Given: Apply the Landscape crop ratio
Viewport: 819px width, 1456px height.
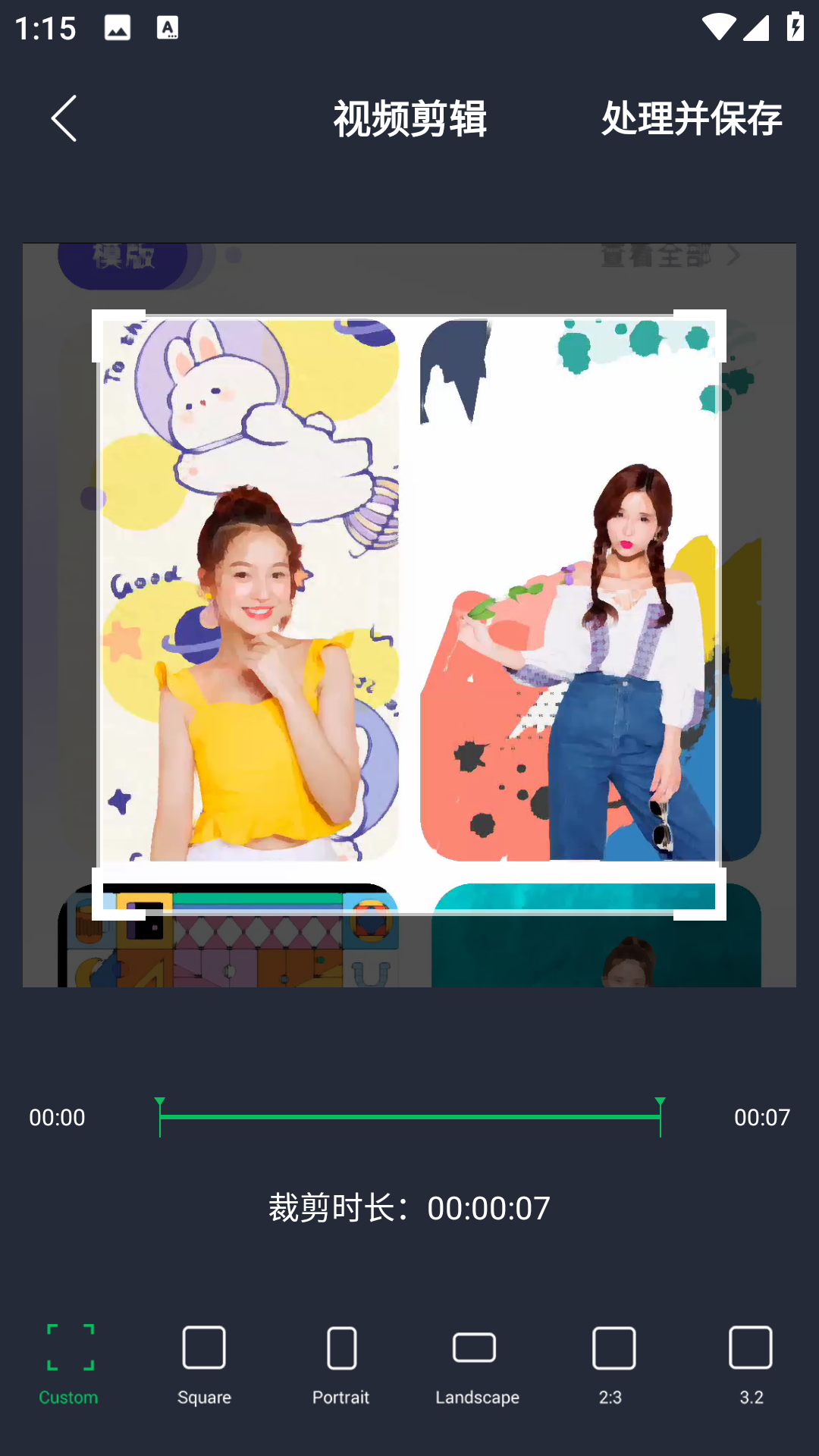Looking at the screenshot, I should click(476, 1363).
